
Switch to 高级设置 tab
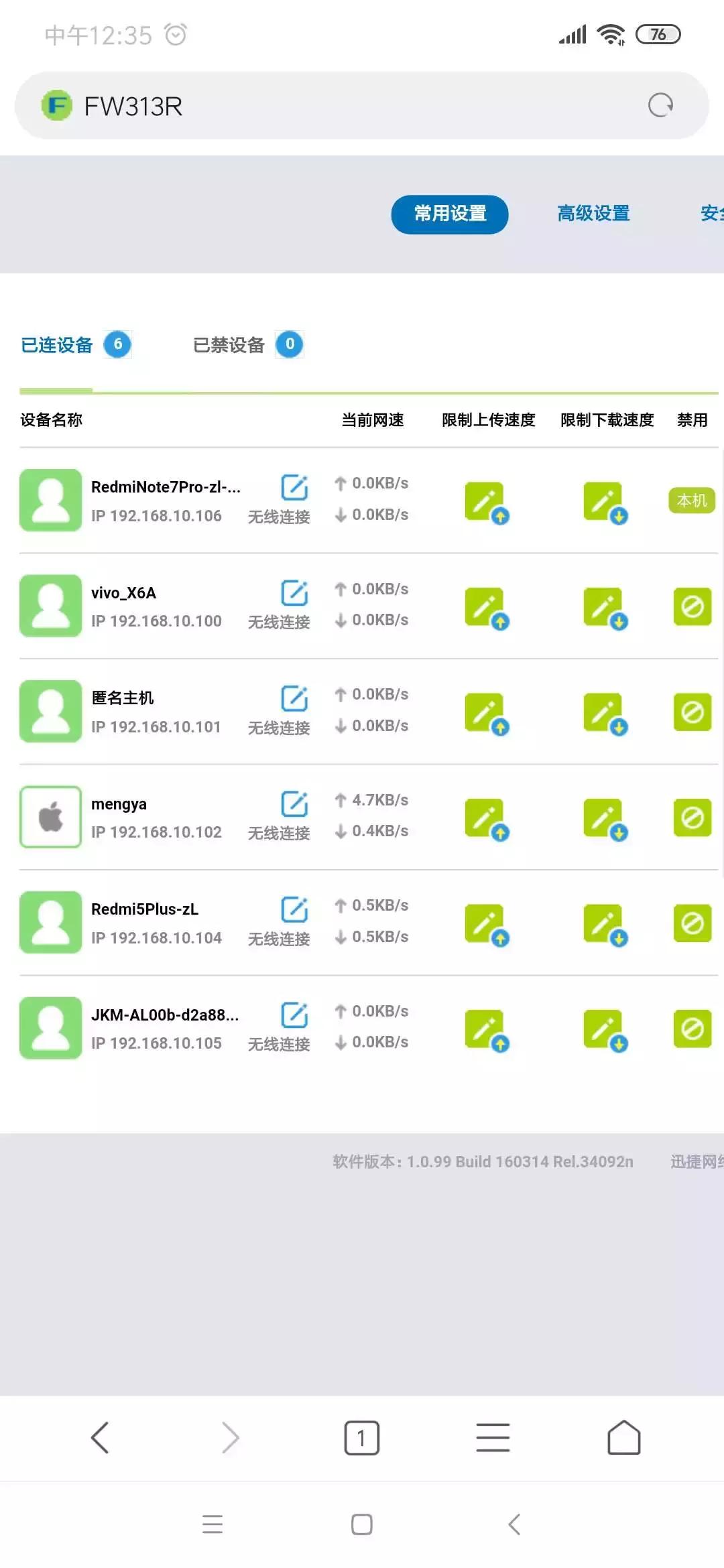(x=593, y=214)
